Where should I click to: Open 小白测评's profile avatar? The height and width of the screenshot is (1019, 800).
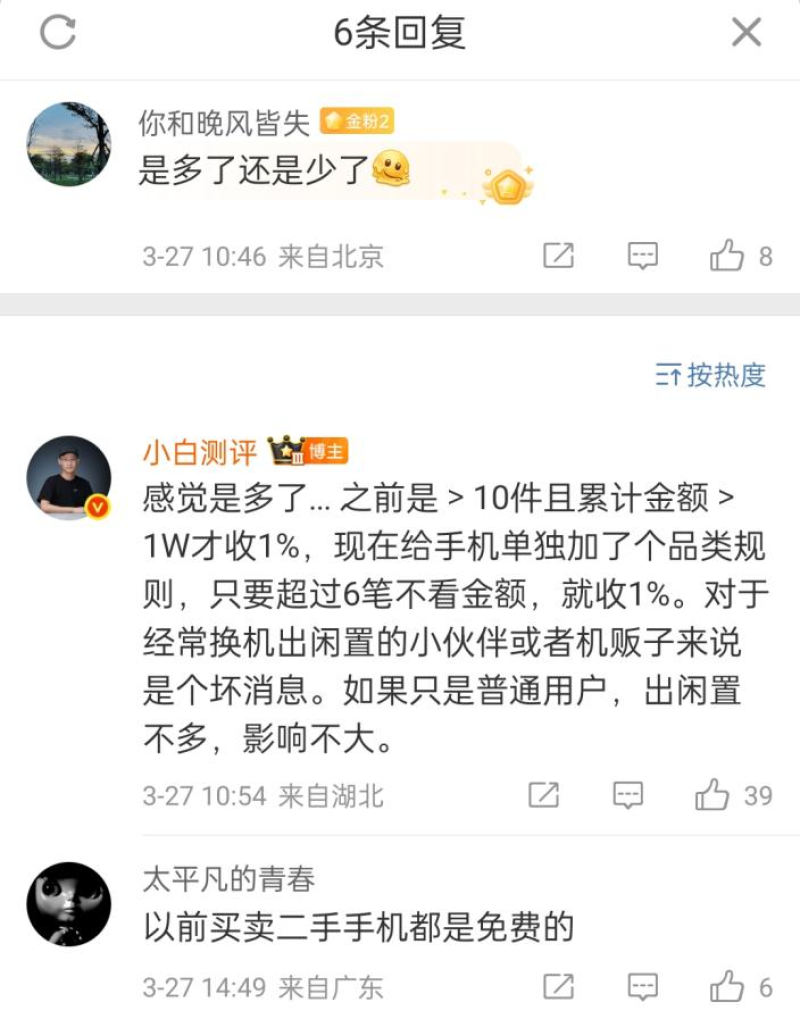(x=68, y=477)
